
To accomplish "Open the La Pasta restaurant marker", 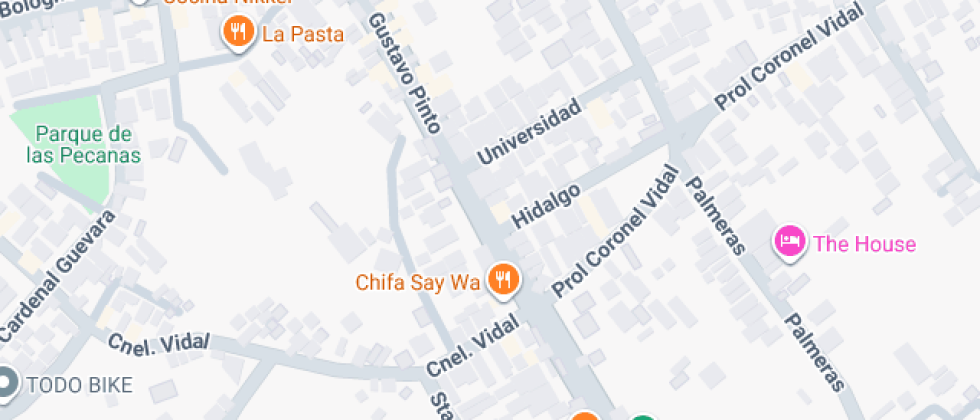I will click(238, 33).
